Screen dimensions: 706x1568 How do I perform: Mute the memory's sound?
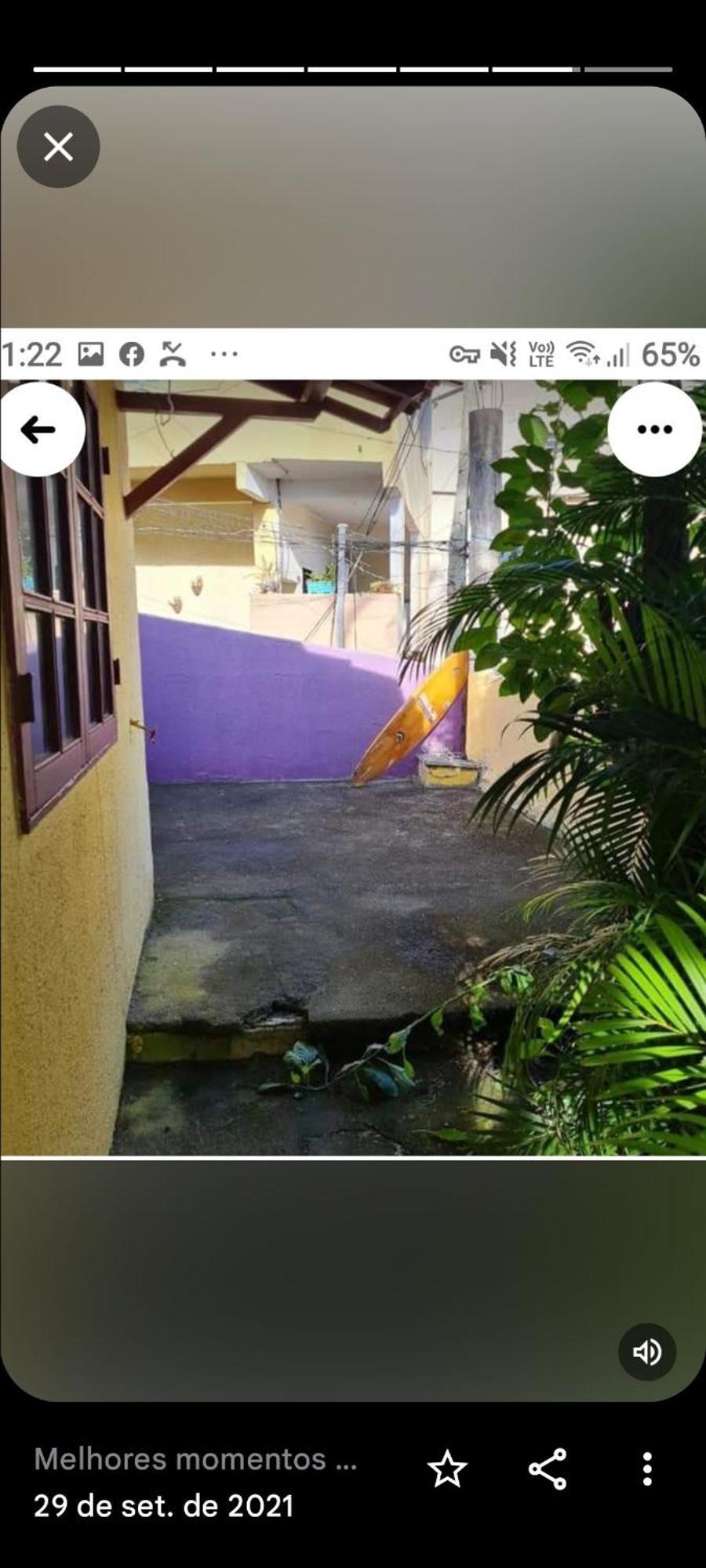point(646,1351)
